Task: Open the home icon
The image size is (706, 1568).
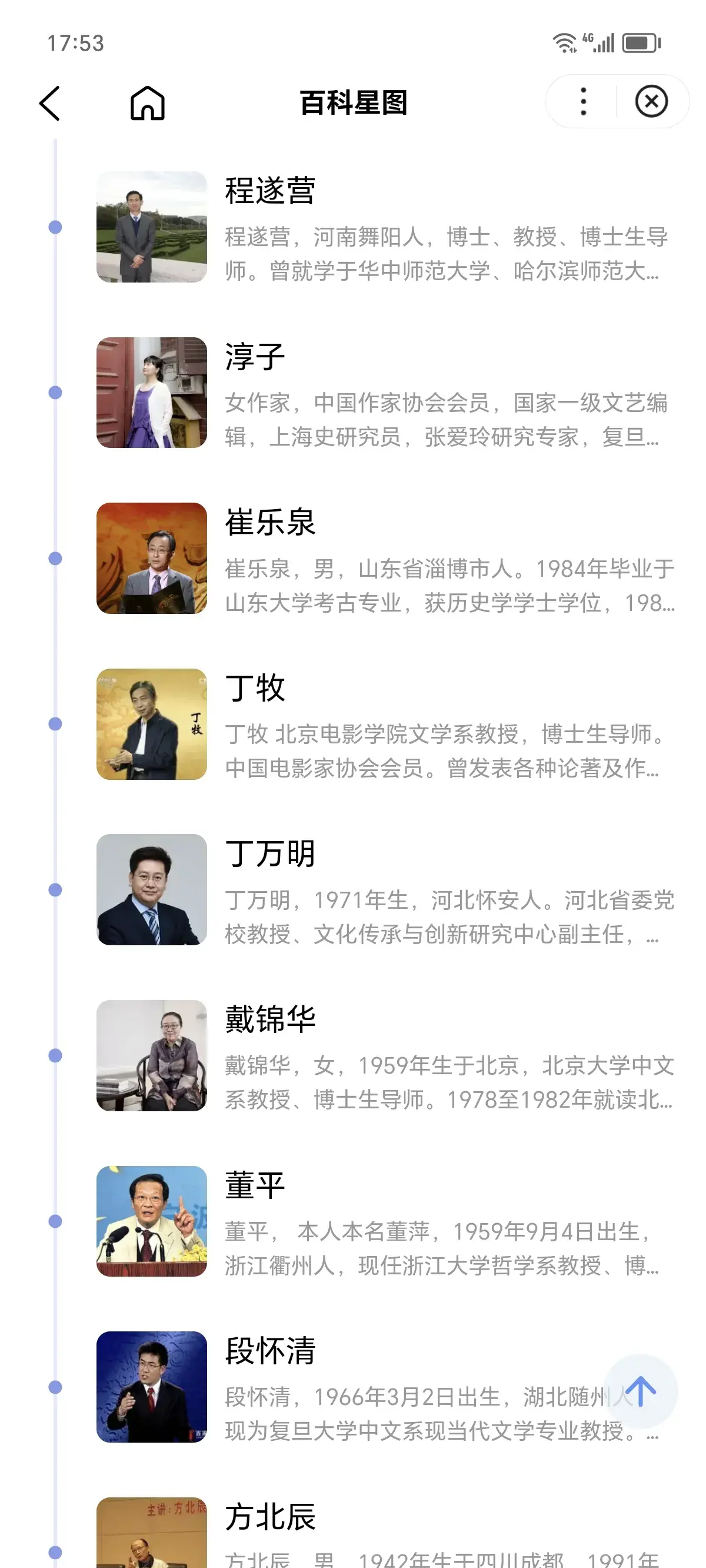Action: click(x=147, y=102)
